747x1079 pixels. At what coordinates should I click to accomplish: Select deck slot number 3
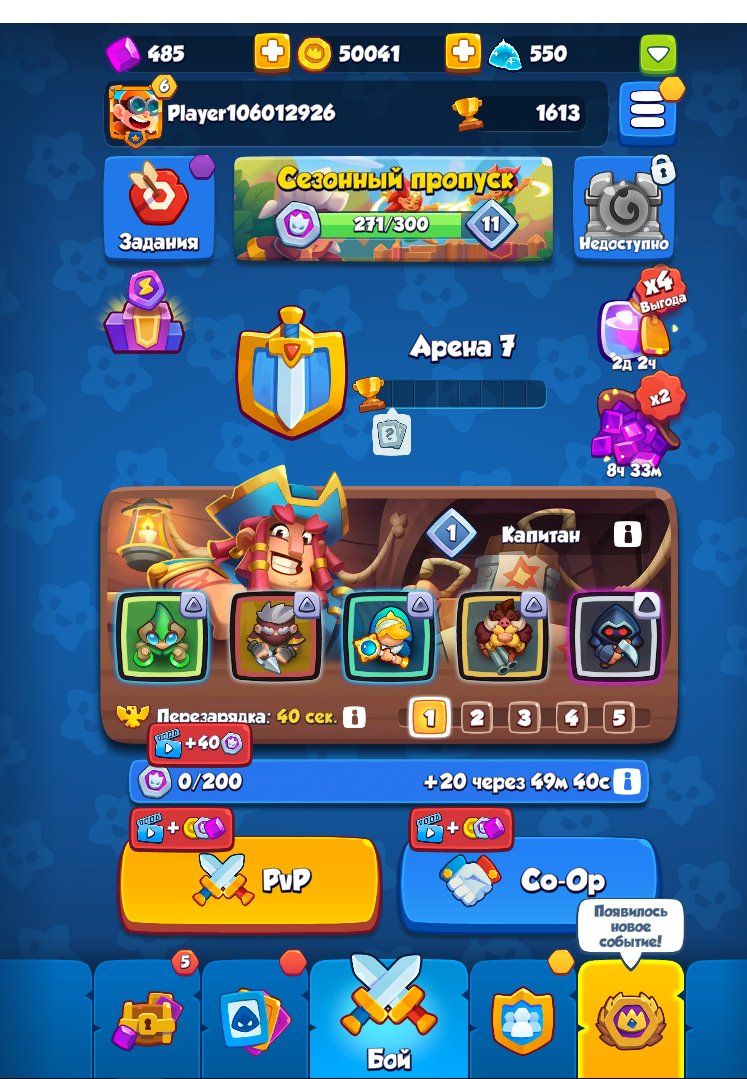[x=523, y=717]
